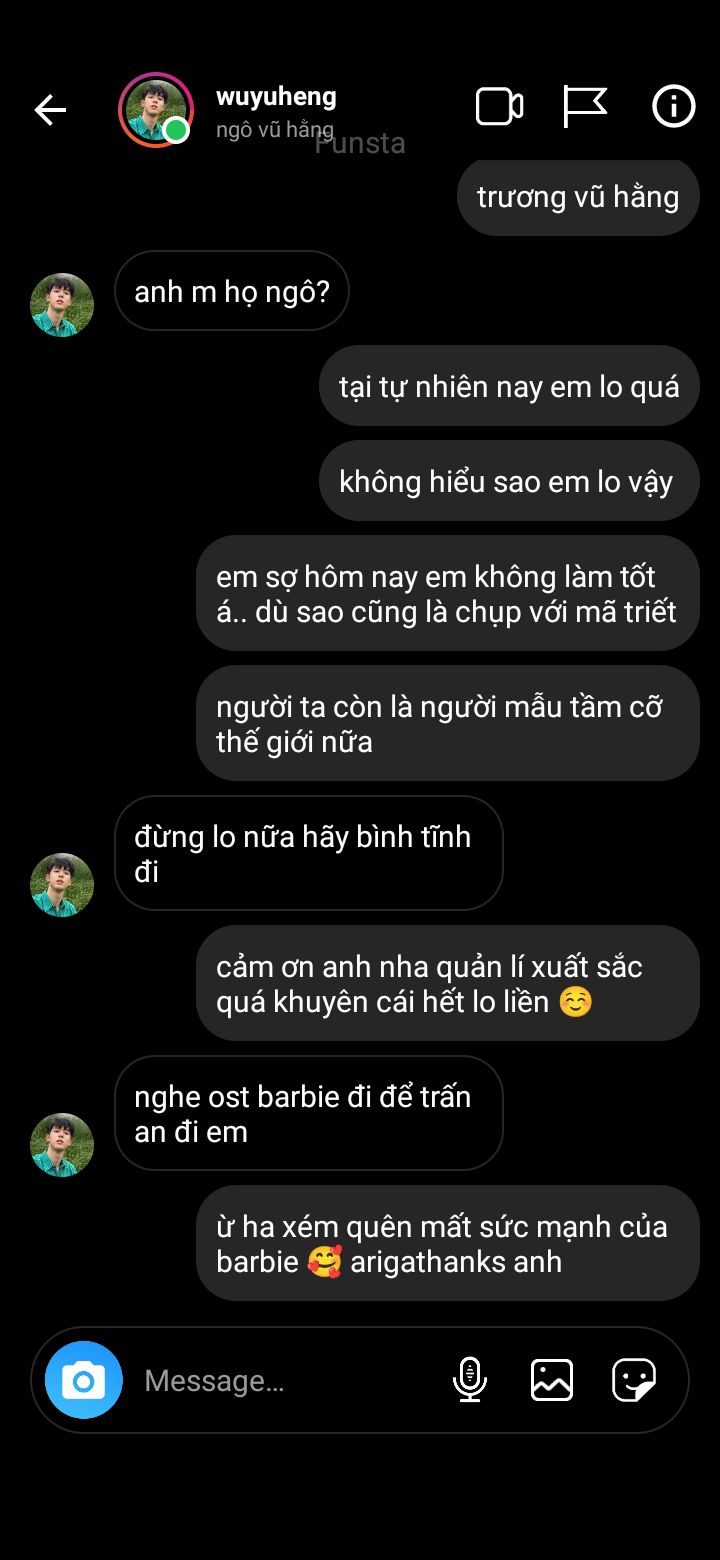The height and width of the screenshot is (1560, 720).
Task: Record a voice message with microphone
Action: [469, 1380]
